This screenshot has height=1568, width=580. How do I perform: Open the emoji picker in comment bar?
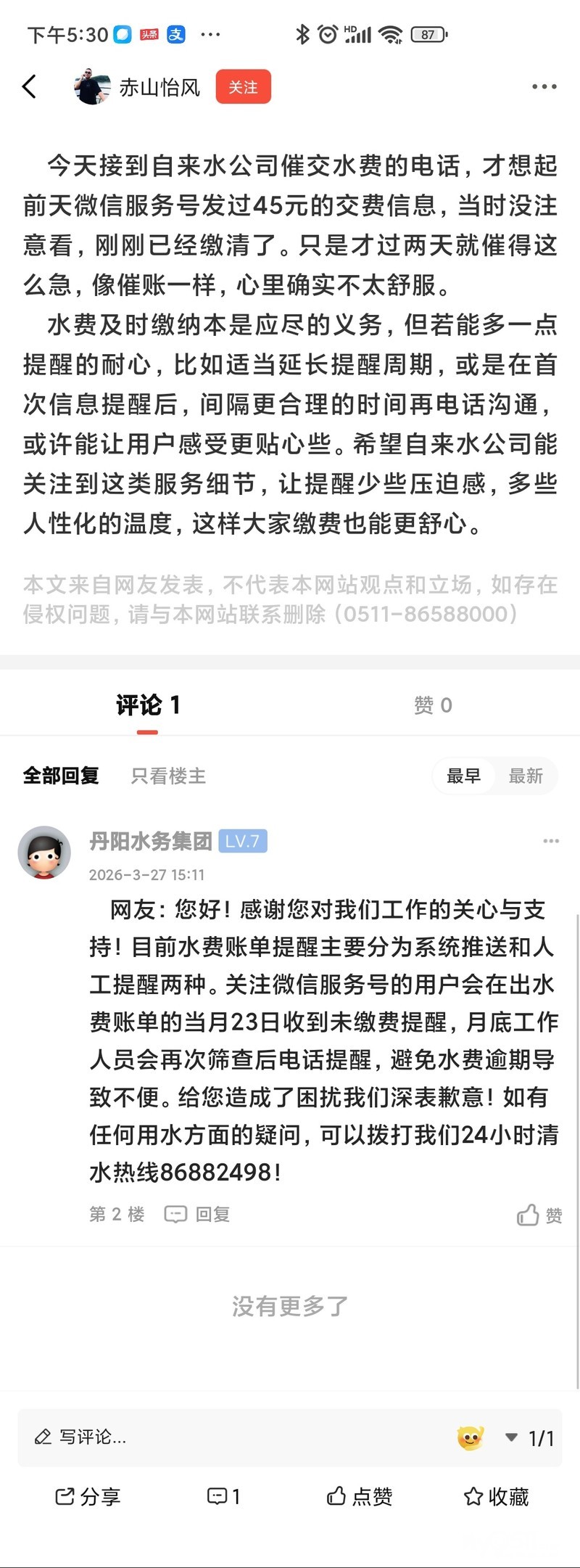click(x=470, y=1437)
